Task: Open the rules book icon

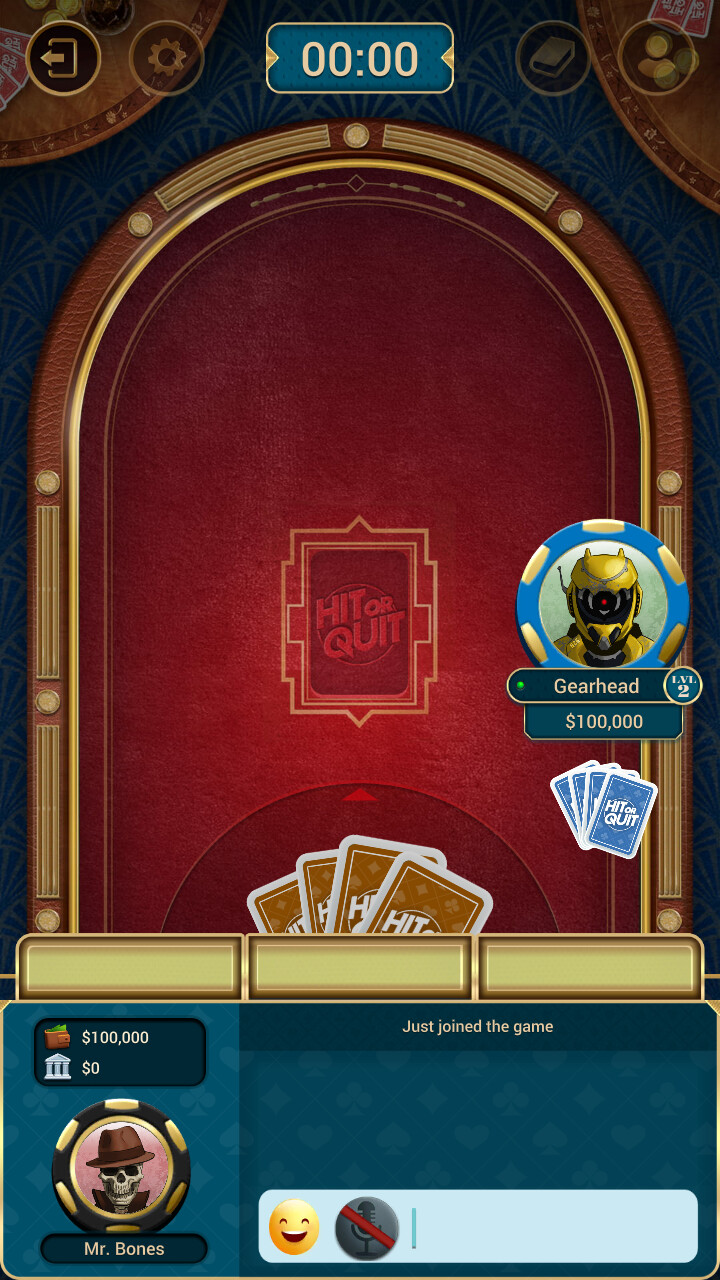Action: click(x=551, y=58)
